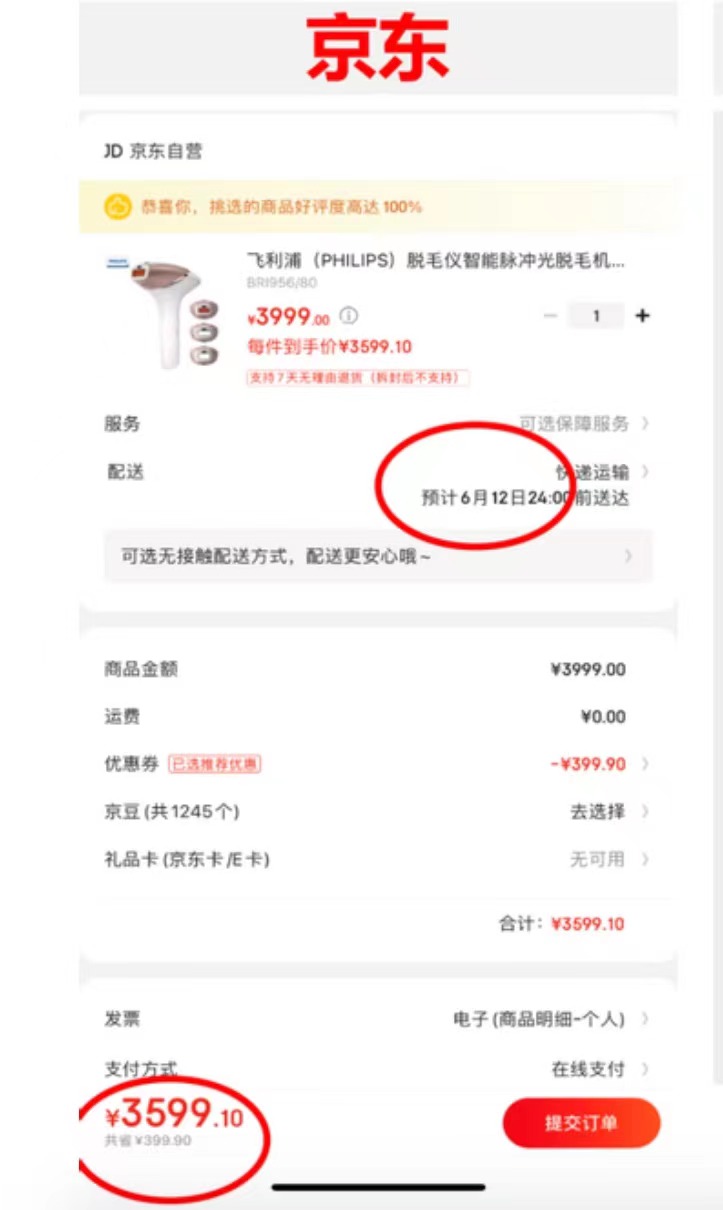
Task: Tap the minus icon to decrease quantity
Action: (550, 316)
